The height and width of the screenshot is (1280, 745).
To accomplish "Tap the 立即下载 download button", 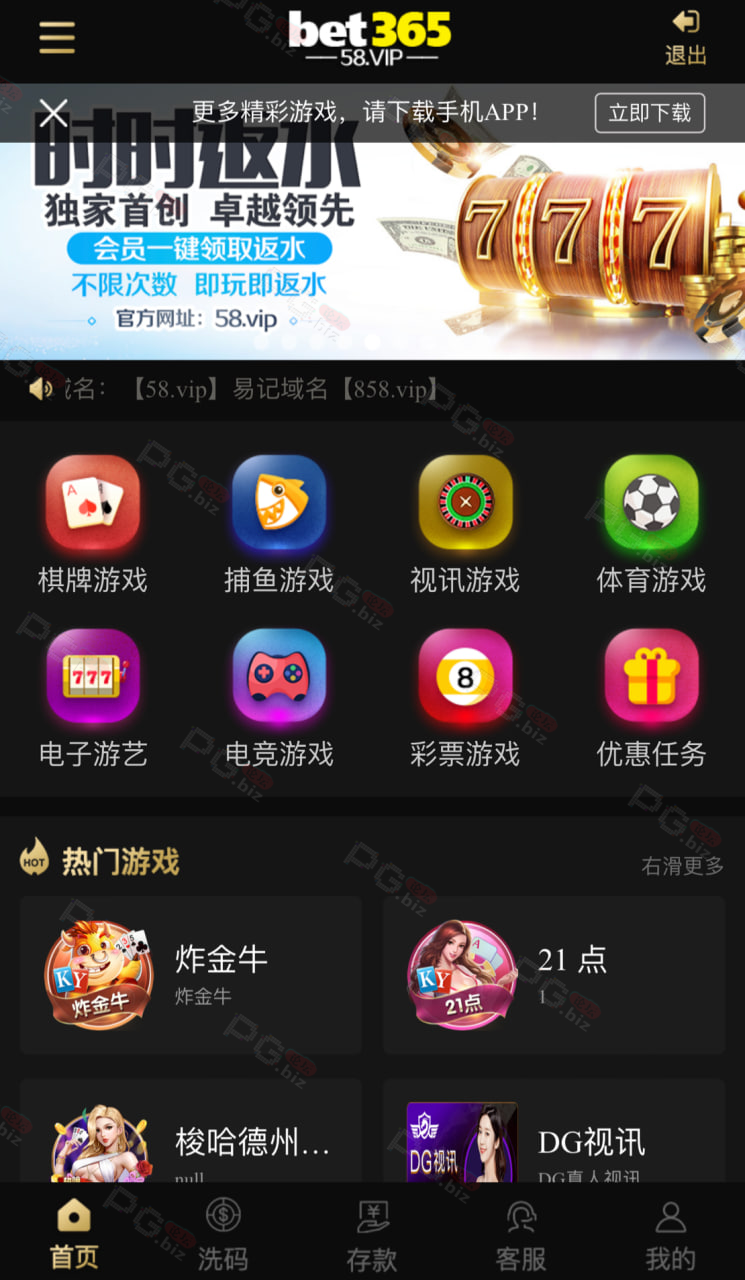I will click(x=650, y=113).
